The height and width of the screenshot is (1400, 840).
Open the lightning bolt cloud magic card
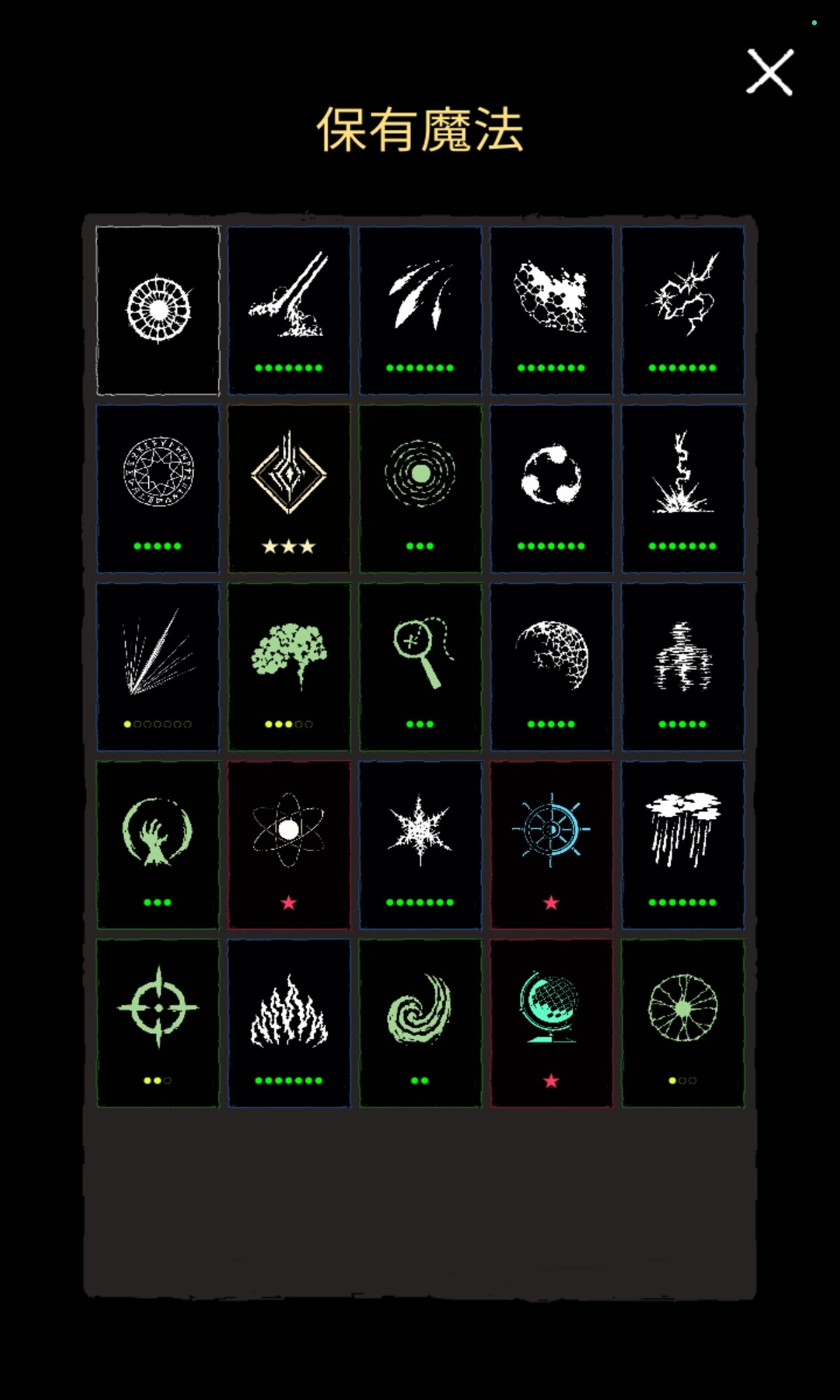(682, 310)
